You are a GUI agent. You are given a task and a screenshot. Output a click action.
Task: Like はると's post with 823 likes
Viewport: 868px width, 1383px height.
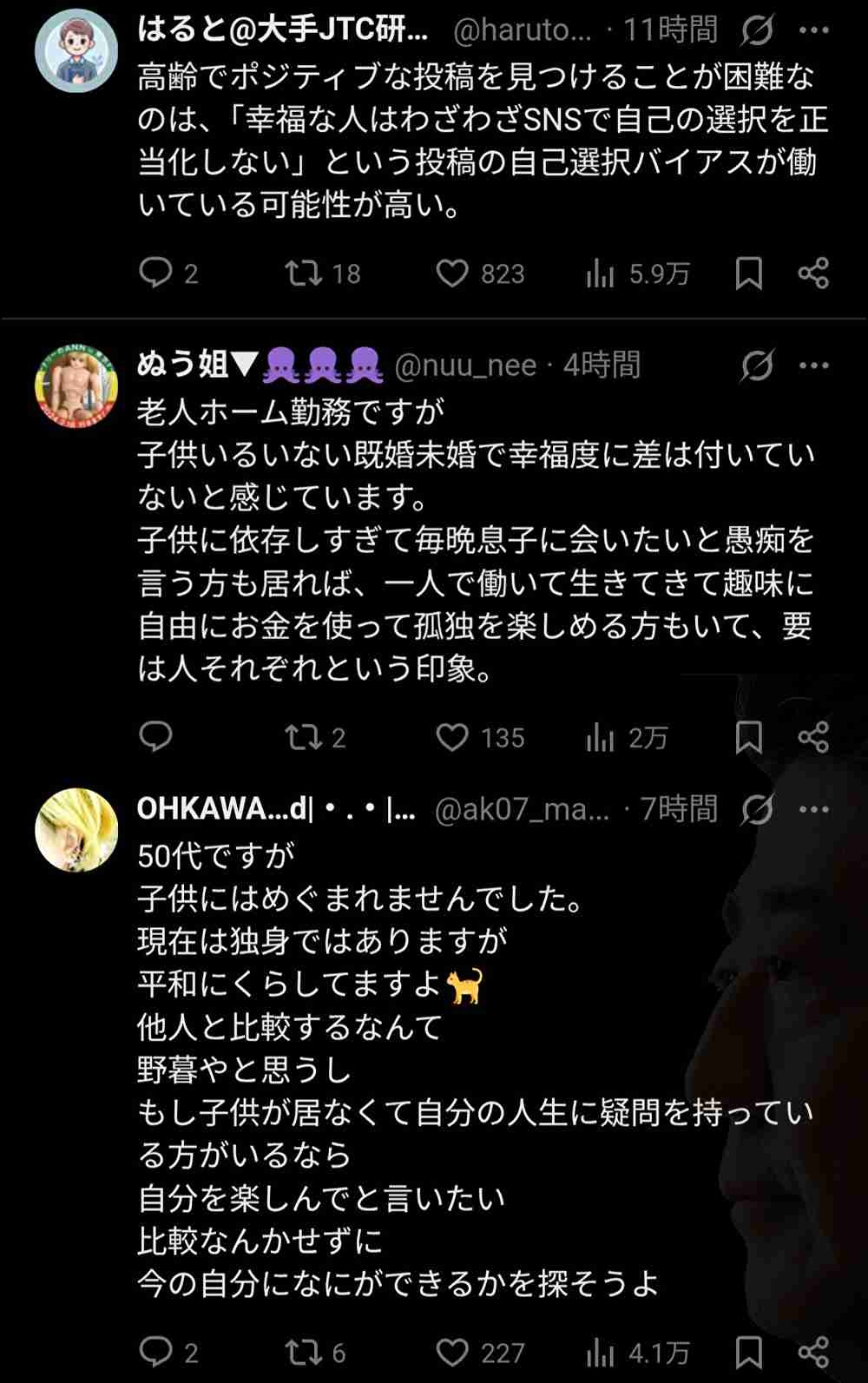[x=452, y=273]
